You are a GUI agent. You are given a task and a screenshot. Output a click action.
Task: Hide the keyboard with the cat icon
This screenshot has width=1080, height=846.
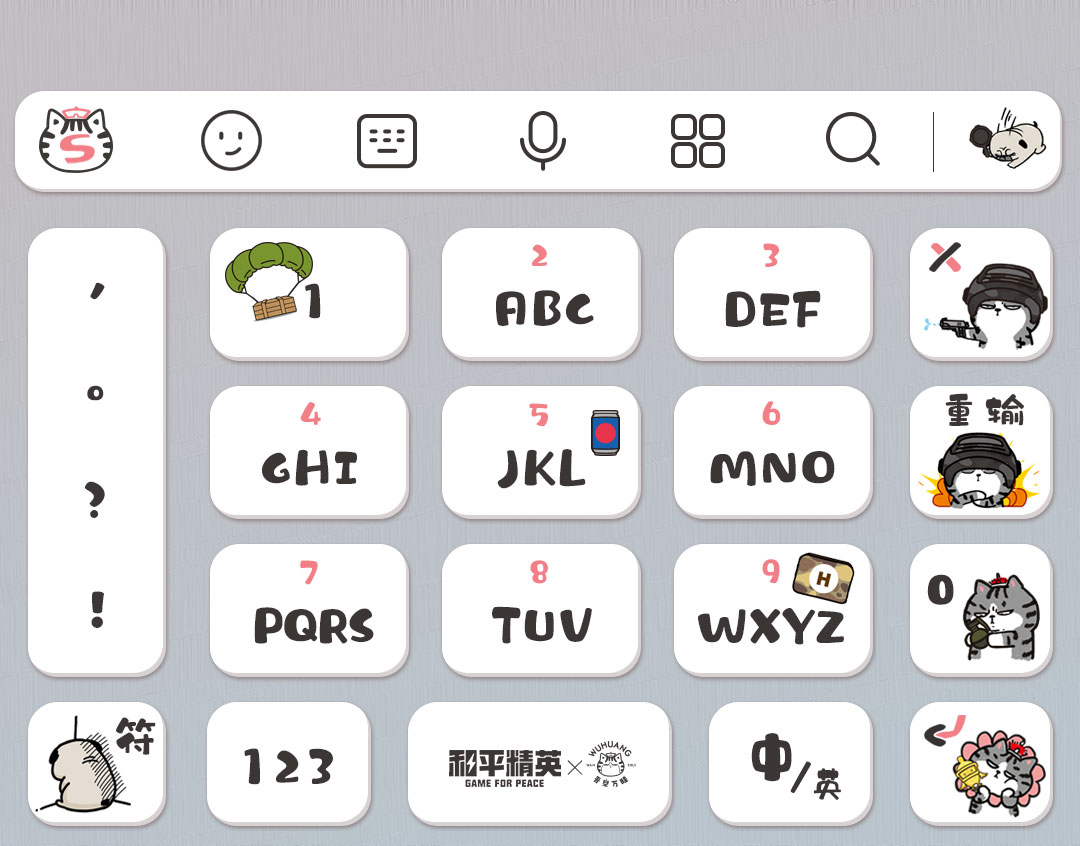click(1009, 143)
